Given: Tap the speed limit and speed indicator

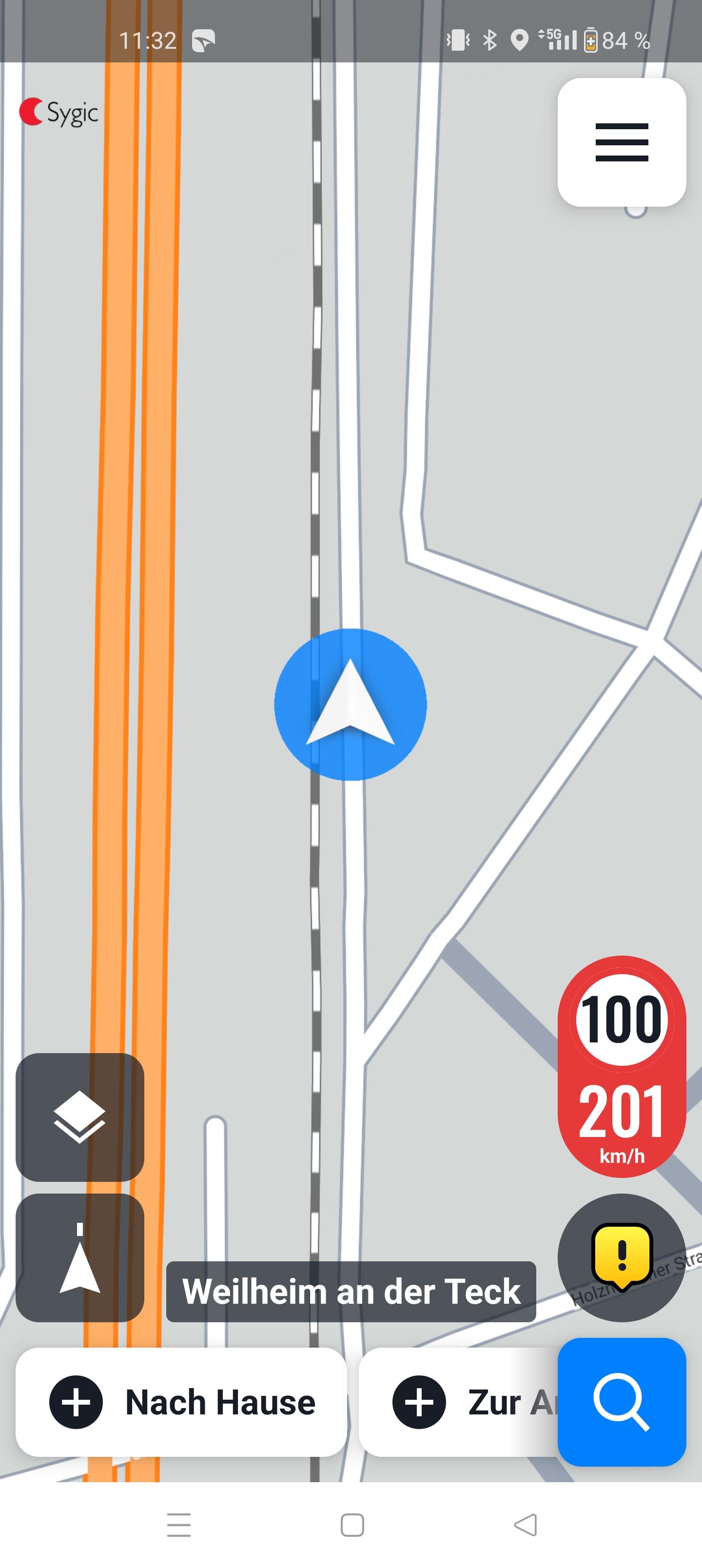Looking at the screenshot, I should tap(621, 1066).
